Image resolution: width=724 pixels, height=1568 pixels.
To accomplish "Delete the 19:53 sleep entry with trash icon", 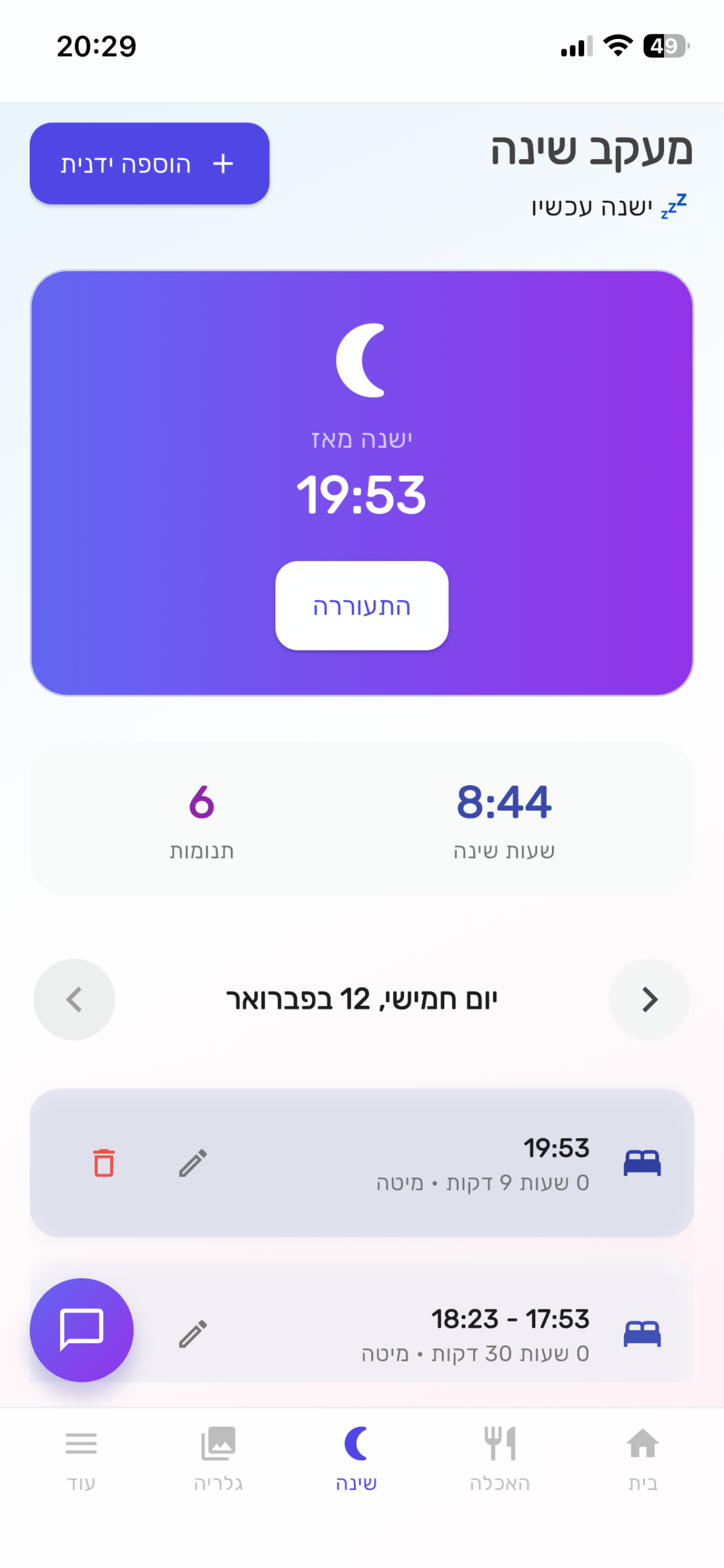I will pos(103,1164).
